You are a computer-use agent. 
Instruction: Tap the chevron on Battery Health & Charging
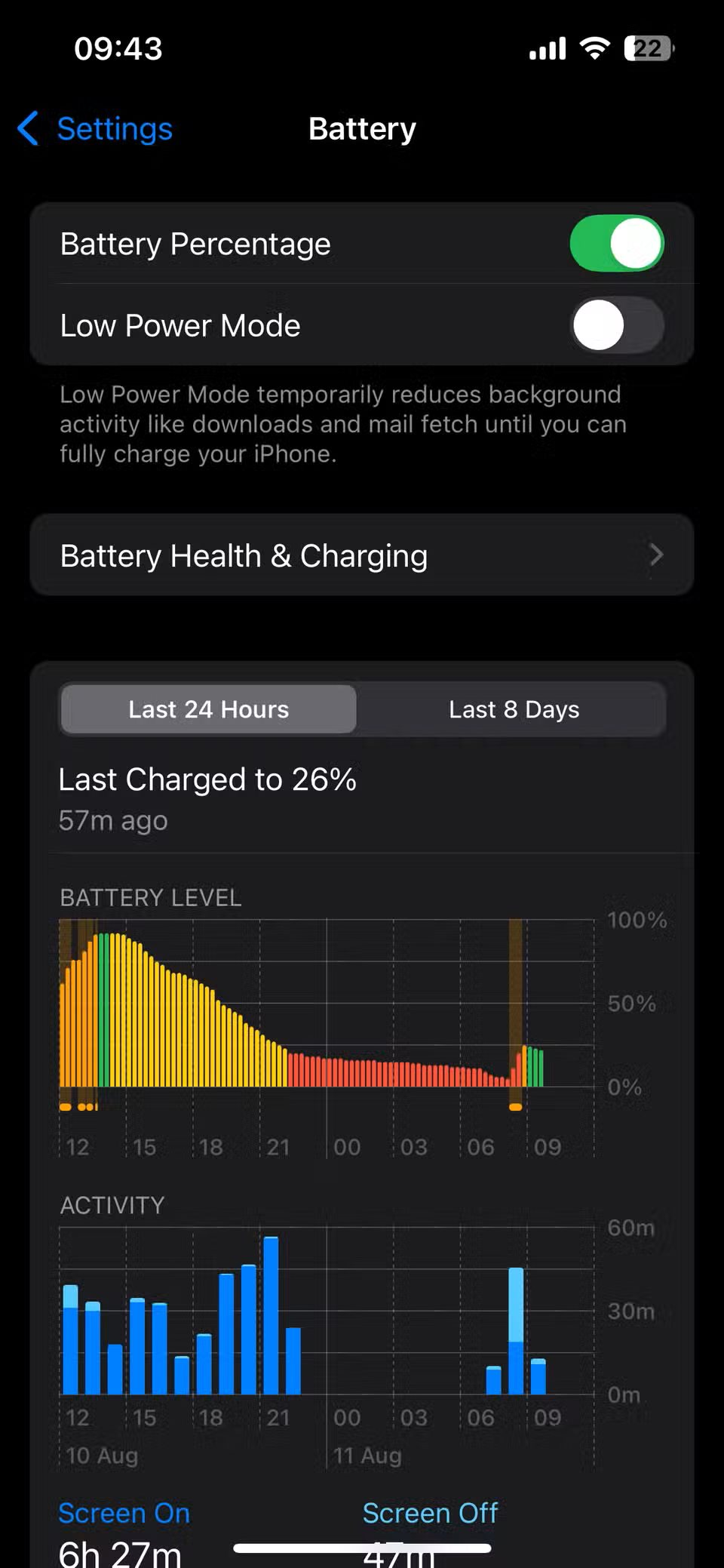click(655, 555)
